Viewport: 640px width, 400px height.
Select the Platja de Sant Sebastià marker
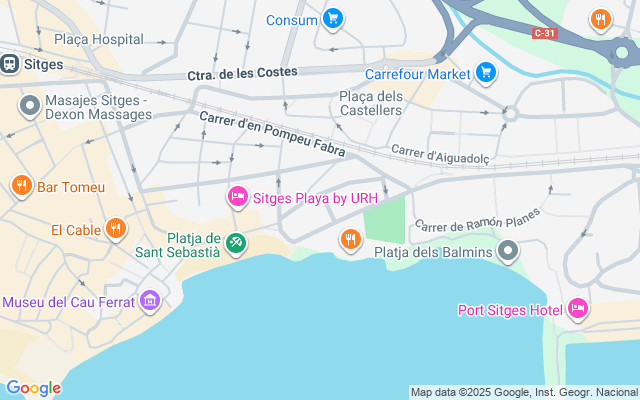[236, 243]
